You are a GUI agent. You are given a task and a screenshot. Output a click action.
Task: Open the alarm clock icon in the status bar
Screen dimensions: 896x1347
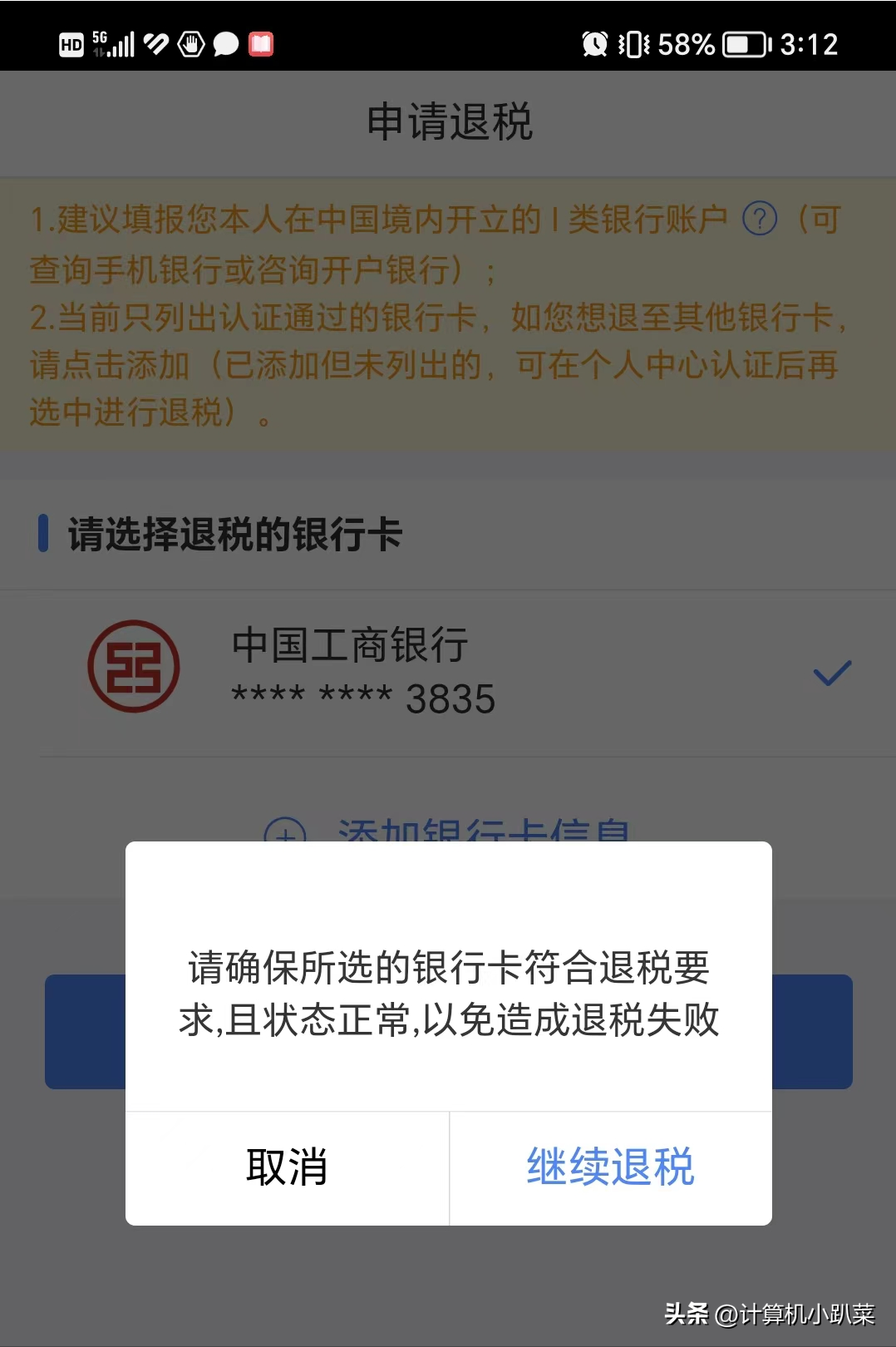pos(595,43)
